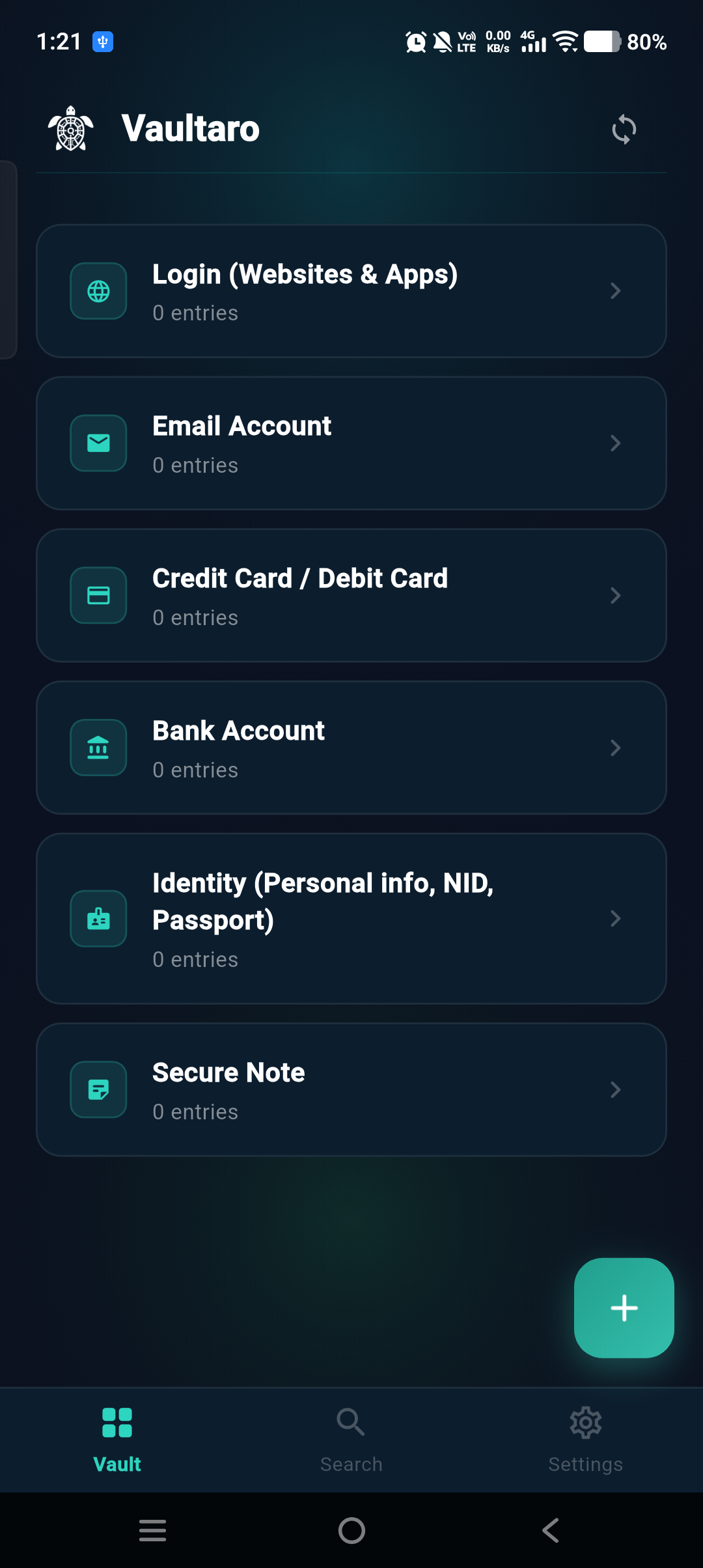Go to the system home screen
The width and height of the screenshot is (703, 1568).
pyautogui.click(x=351, y=1530)
